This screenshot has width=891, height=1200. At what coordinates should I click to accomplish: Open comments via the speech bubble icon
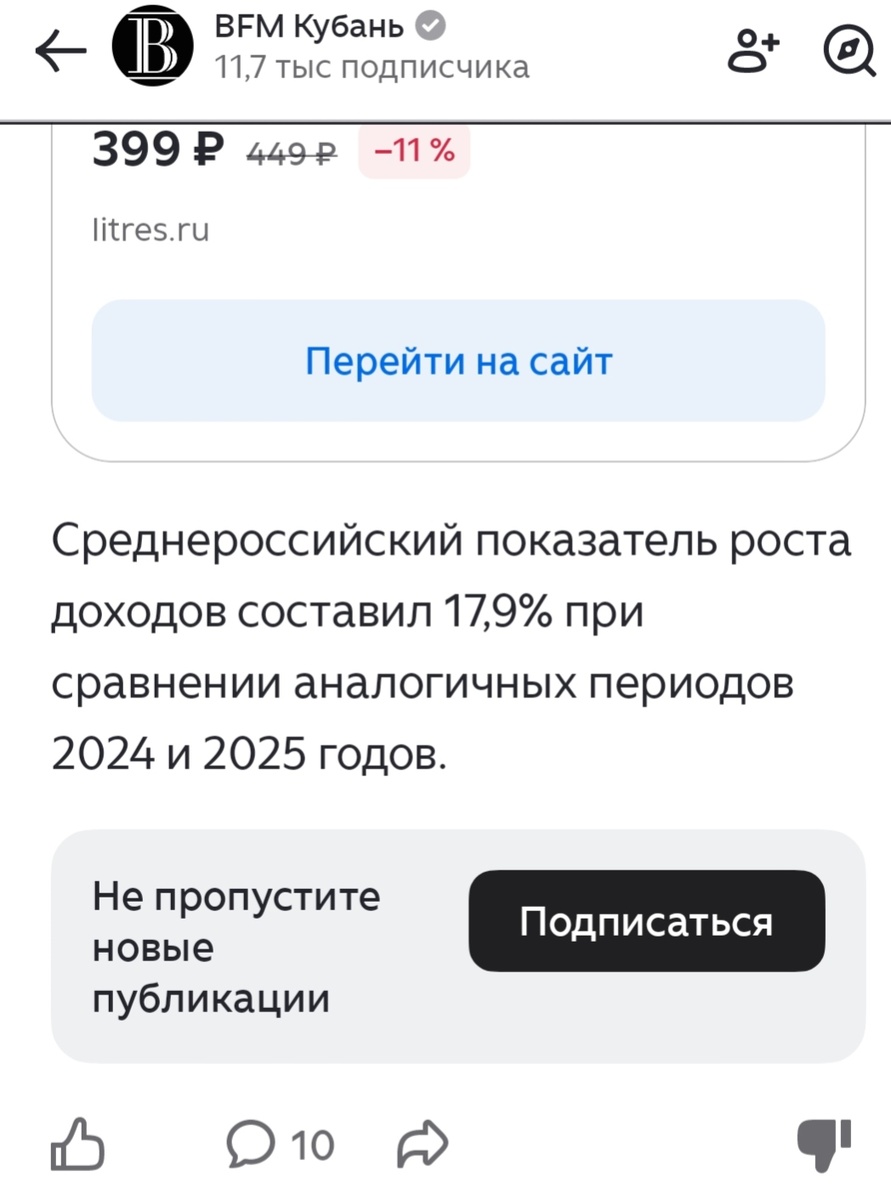[x=253, y=1143]
